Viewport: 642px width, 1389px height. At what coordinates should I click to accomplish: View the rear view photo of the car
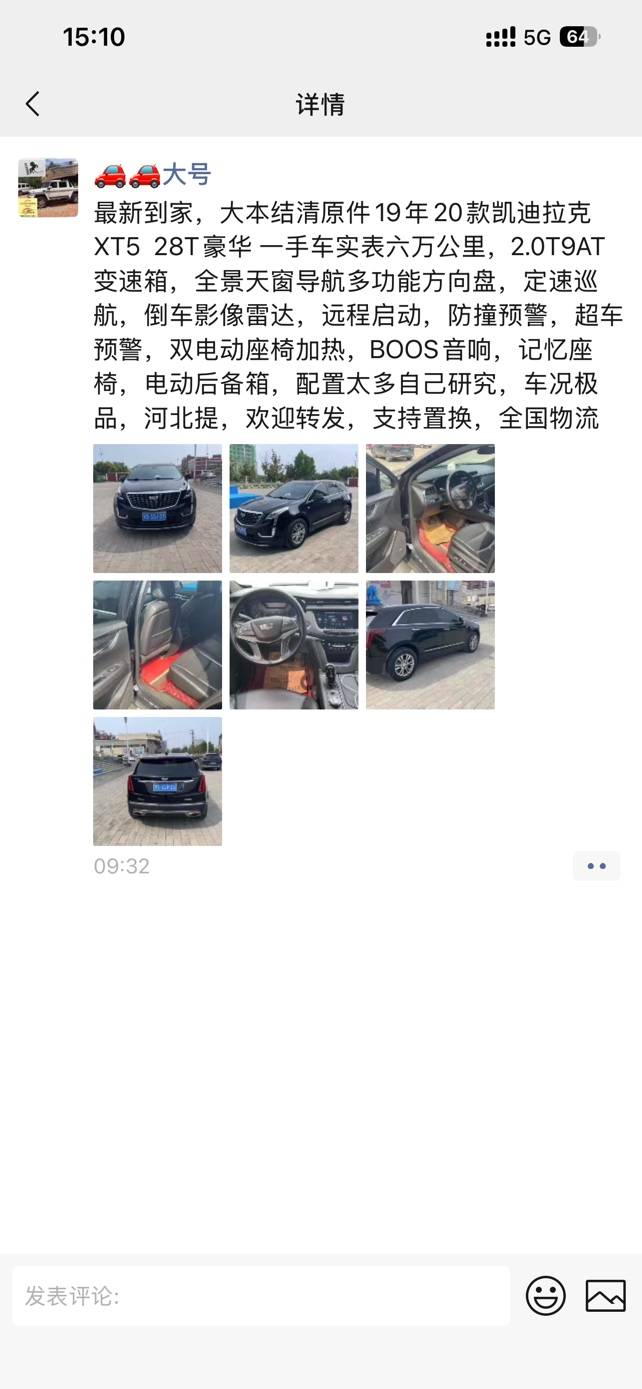[x=158, y=781]
